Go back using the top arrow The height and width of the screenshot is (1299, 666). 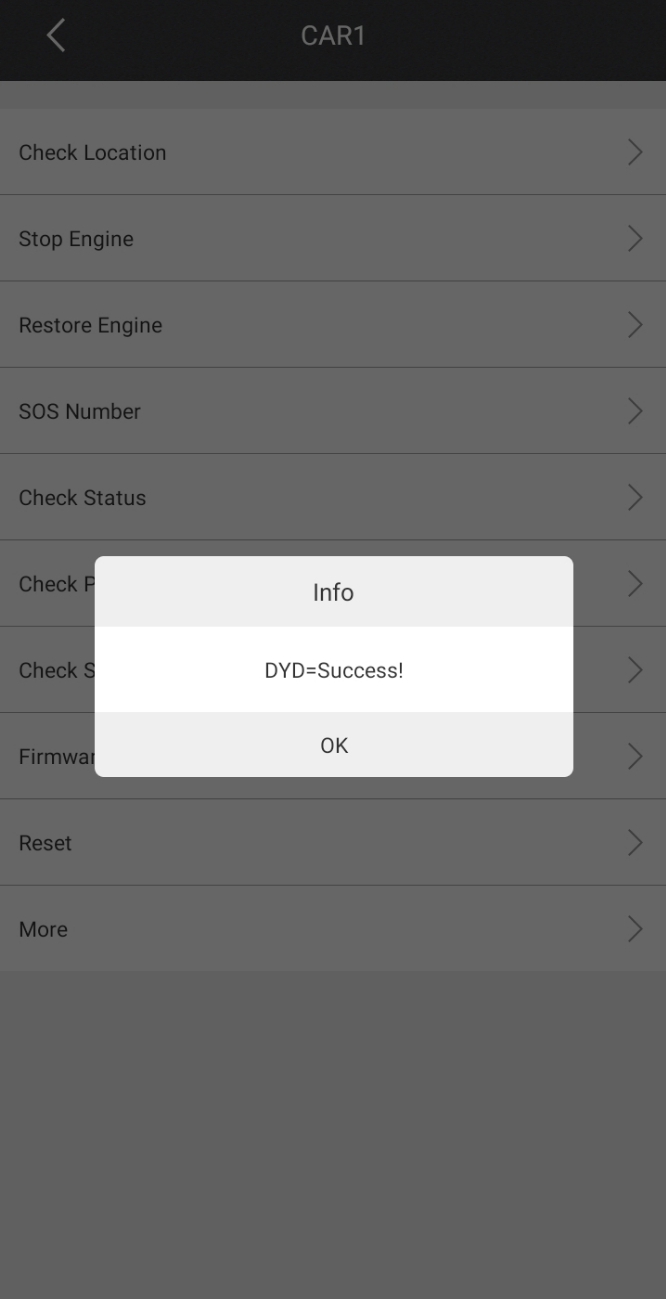pos(56,36)
